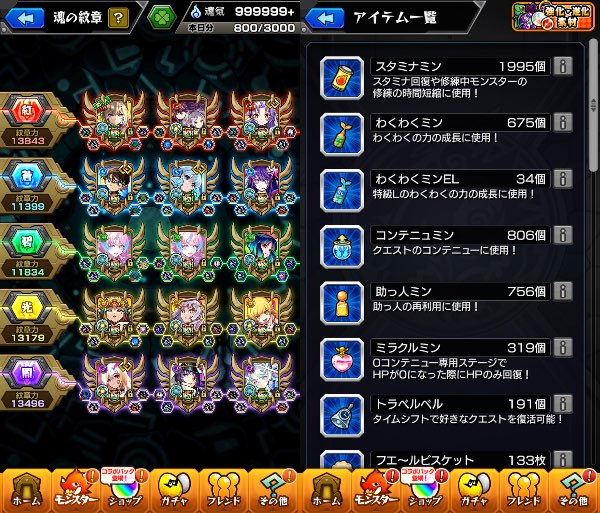Select the fire crest with 紋章力 13843
Image resolution: width=600 pixels, height=513 pixels.
tap(27, 118)
